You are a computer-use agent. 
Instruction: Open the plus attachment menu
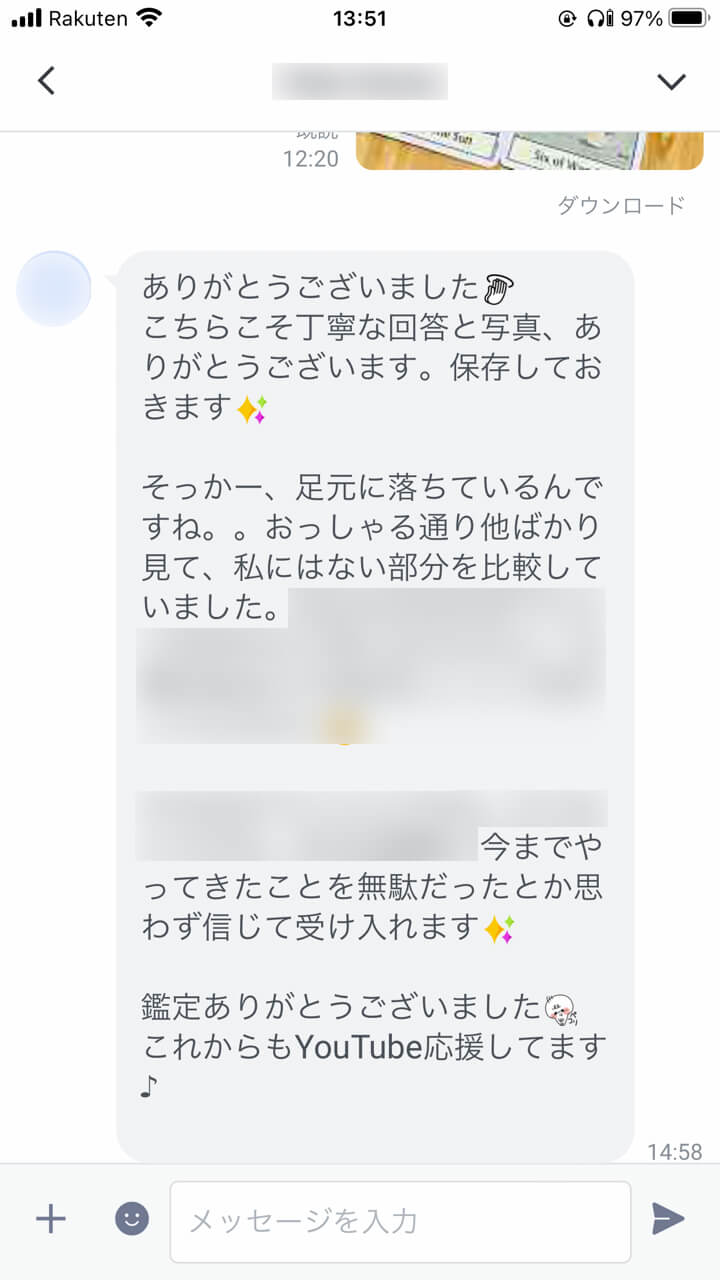[50, 1218]
